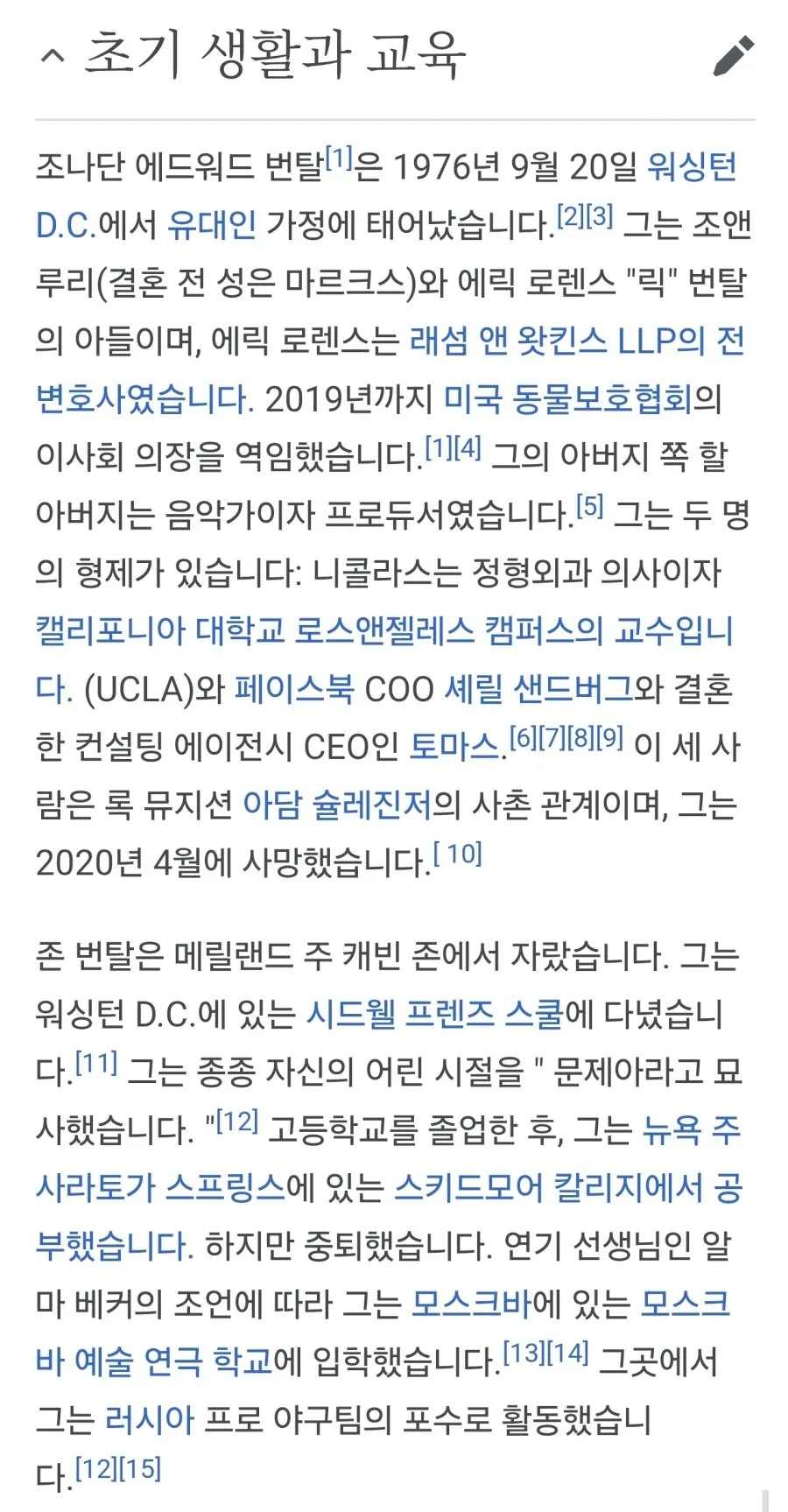The width and height of the screenshot is (788, 1512).
Task: Open the 워싱턴 D.C. link
Action: tap(692, 167)
